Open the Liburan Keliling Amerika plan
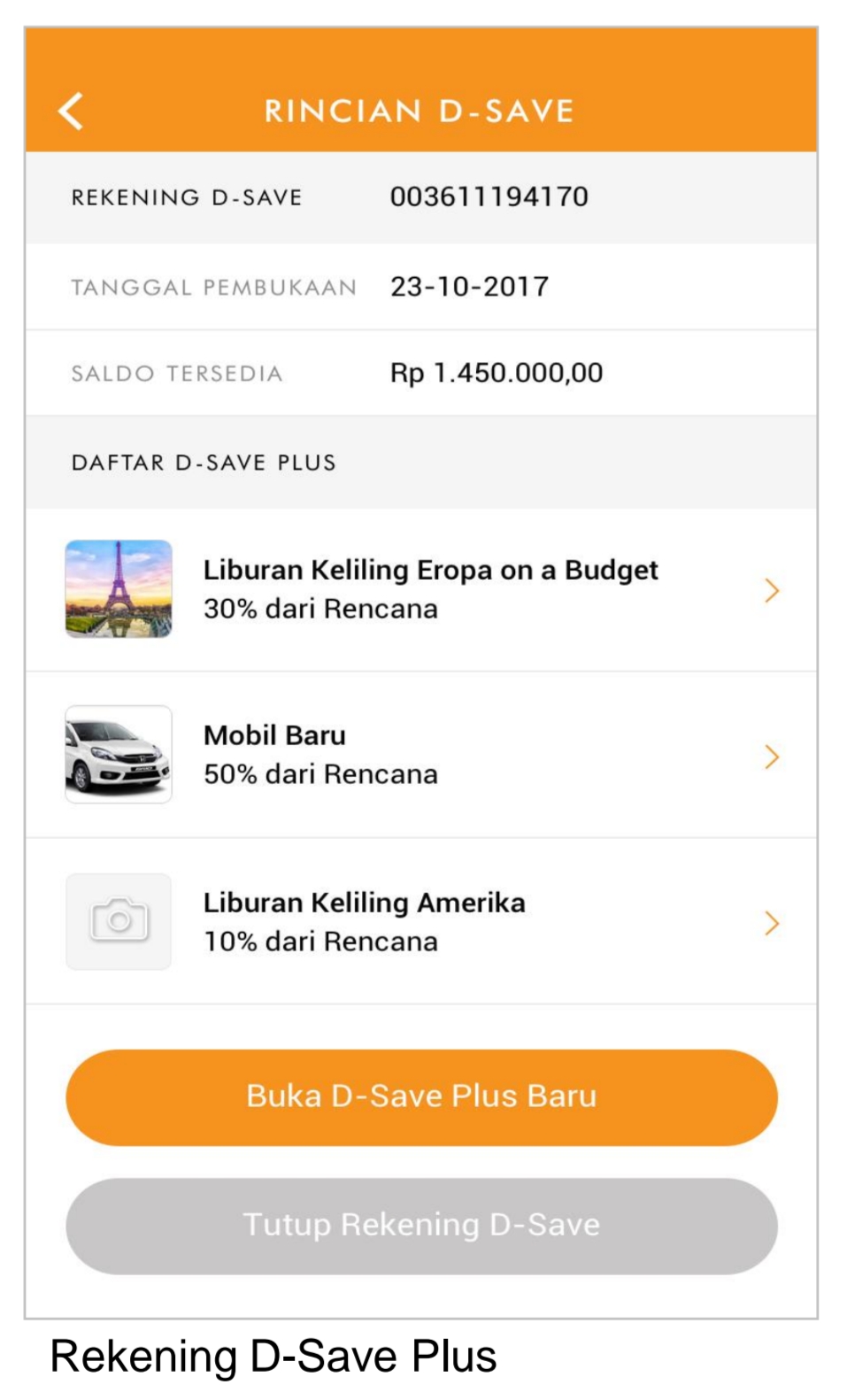 coord(421,921)
